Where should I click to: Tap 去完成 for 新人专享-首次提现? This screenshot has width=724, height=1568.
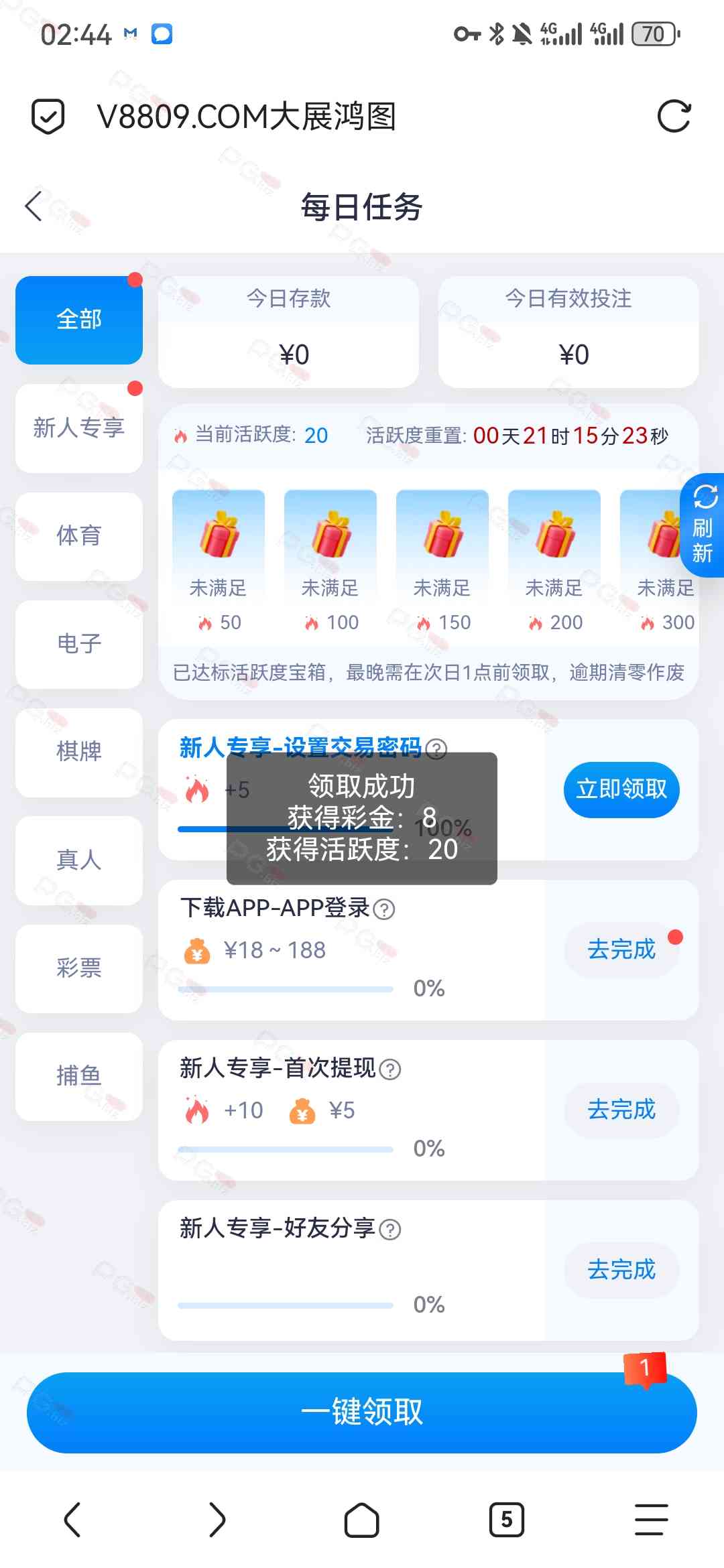pyautogui.click(x=621, y=1110)
